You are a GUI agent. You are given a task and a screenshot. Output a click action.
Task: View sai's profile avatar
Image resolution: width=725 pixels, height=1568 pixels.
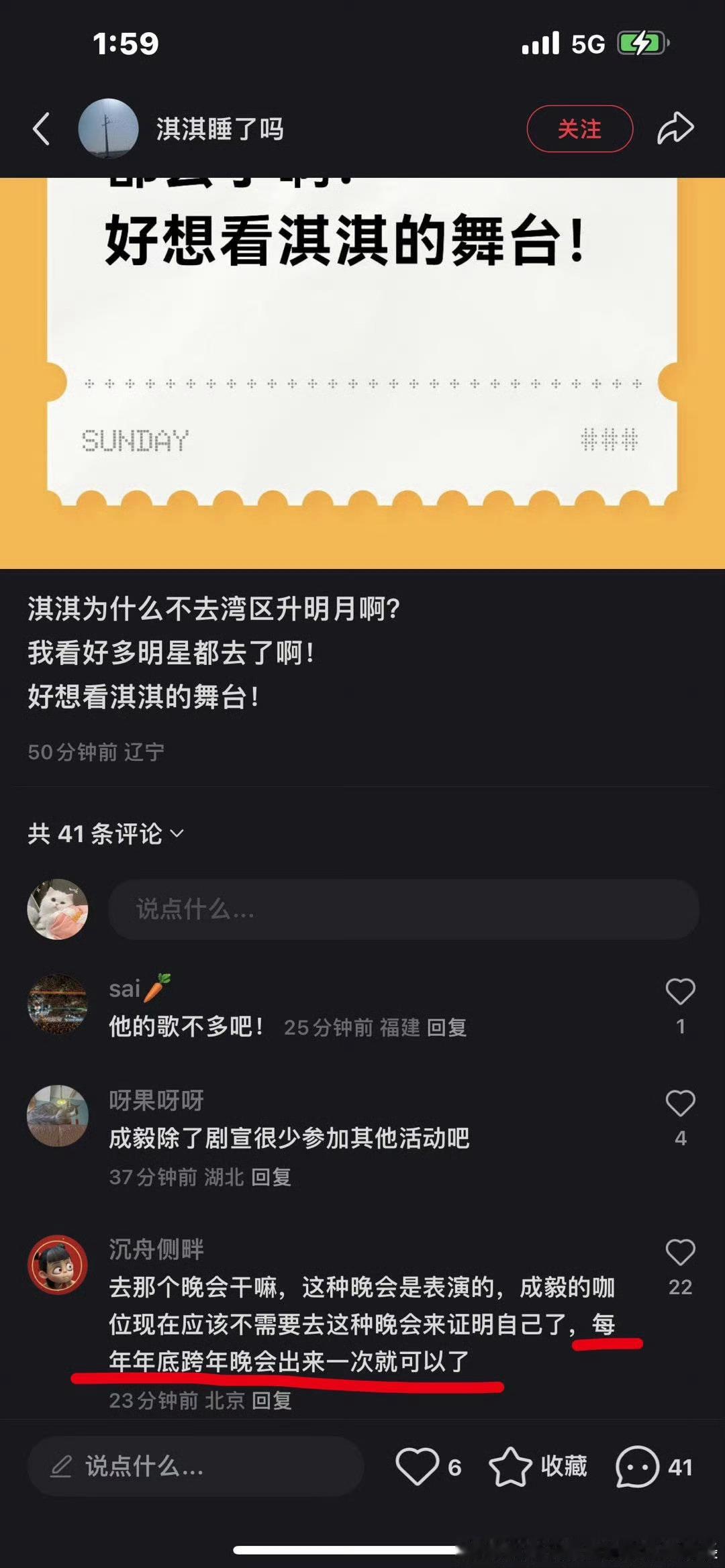[58, 1004]
